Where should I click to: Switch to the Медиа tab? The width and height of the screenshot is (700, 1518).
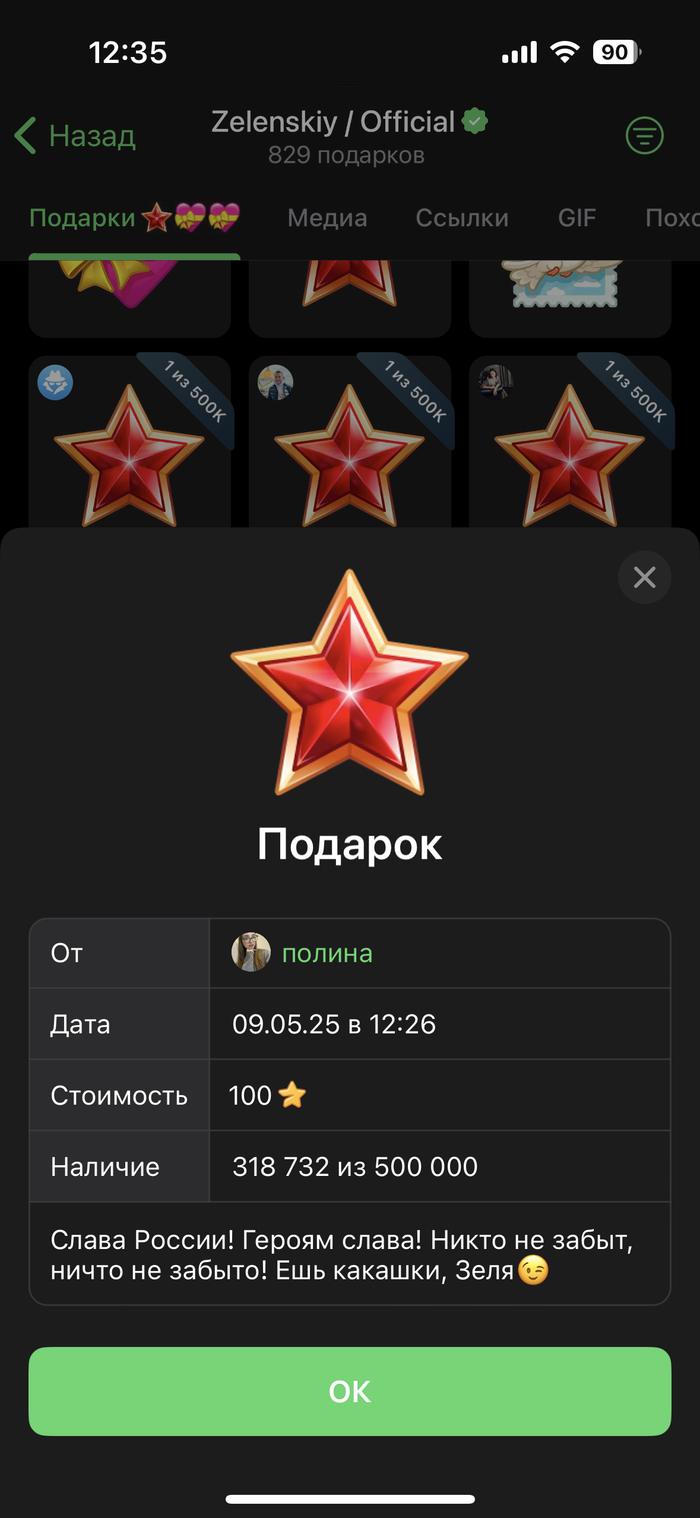pyautogui.click(x=327, y=218)
